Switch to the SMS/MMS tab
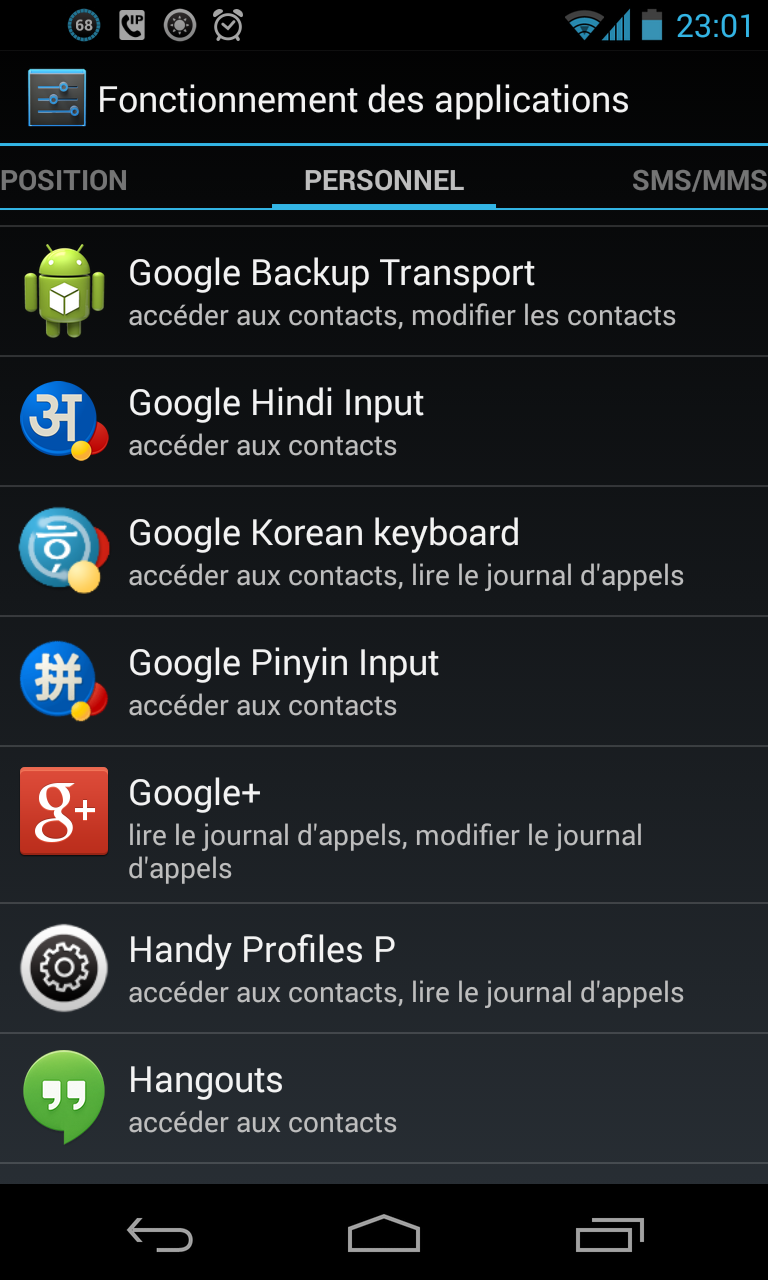Image resolution: width=768 pixels, height=1280 pixels. pos(699,180)
